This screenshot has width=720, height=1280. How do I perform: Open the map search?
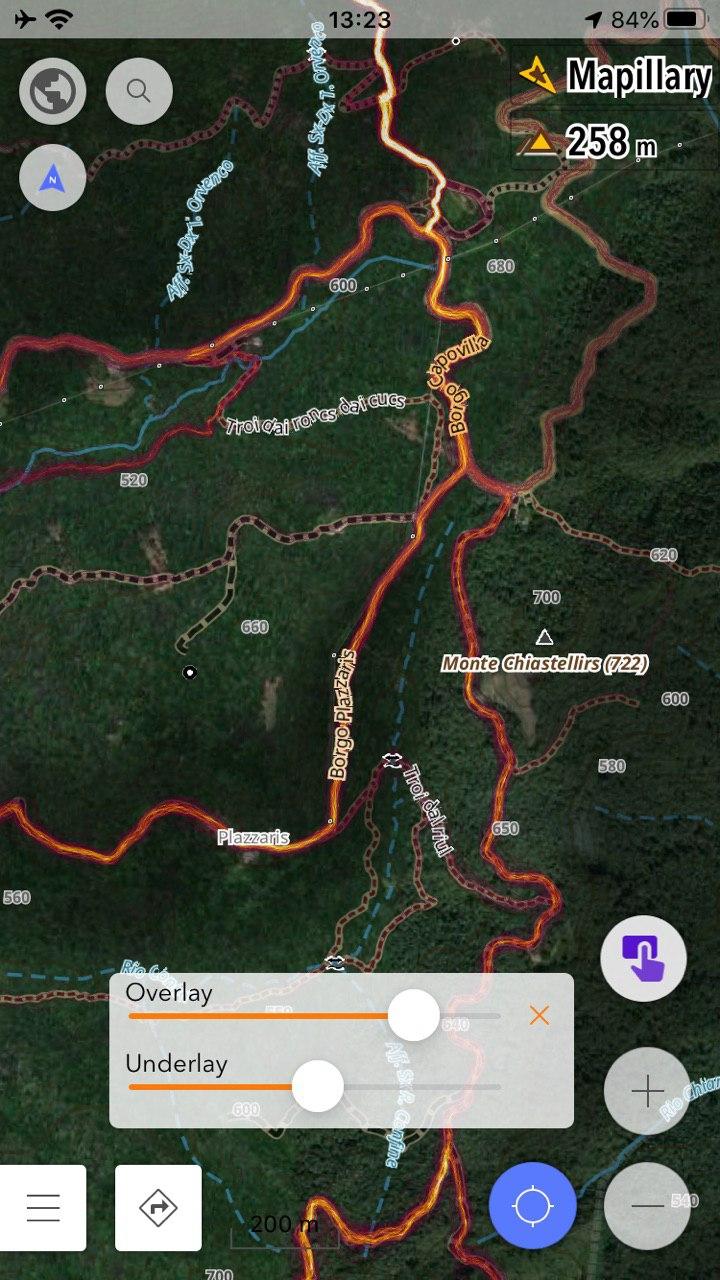click(x=139, y=91)
